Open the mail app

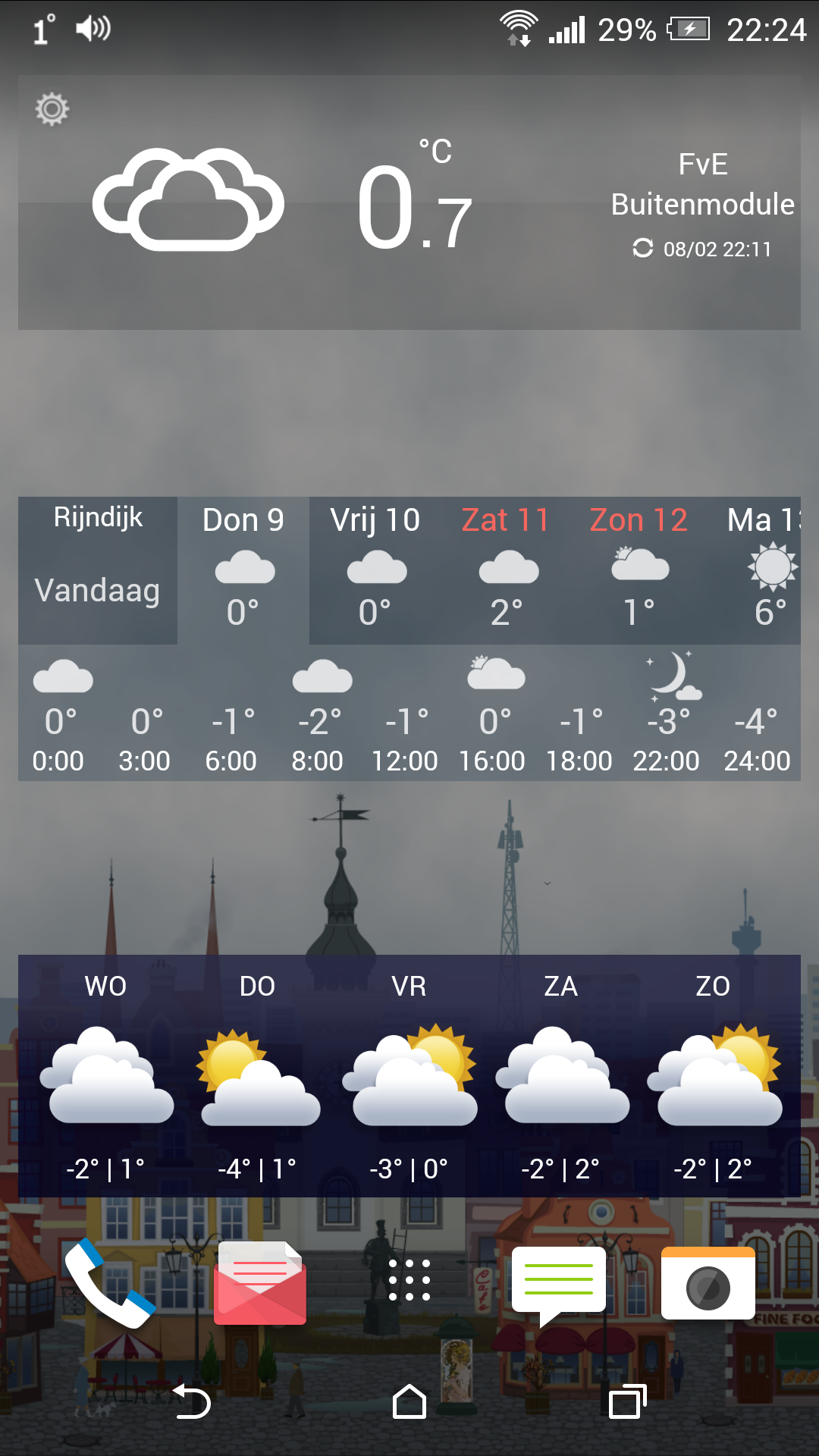(x=260, y=1283)
